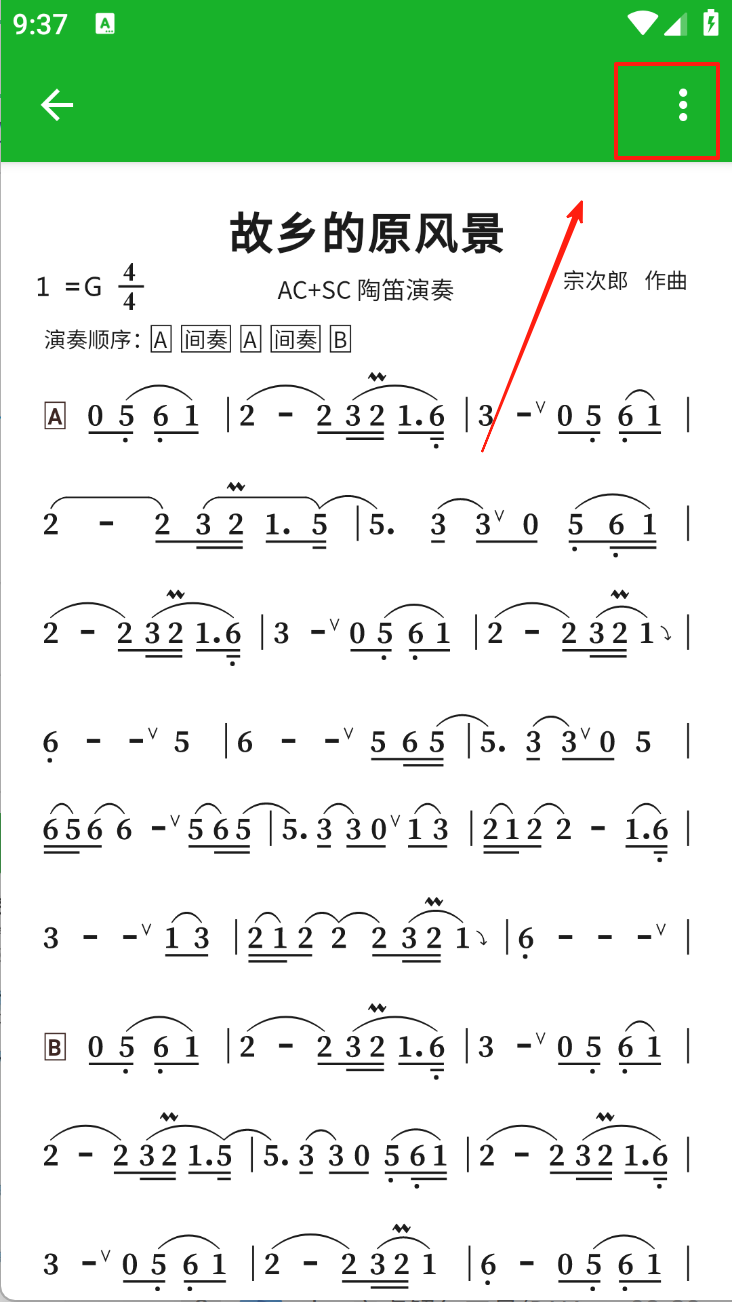Open the three-dot overflow menu
This screenshot has height=1302, width=732.
pos(683,105)
